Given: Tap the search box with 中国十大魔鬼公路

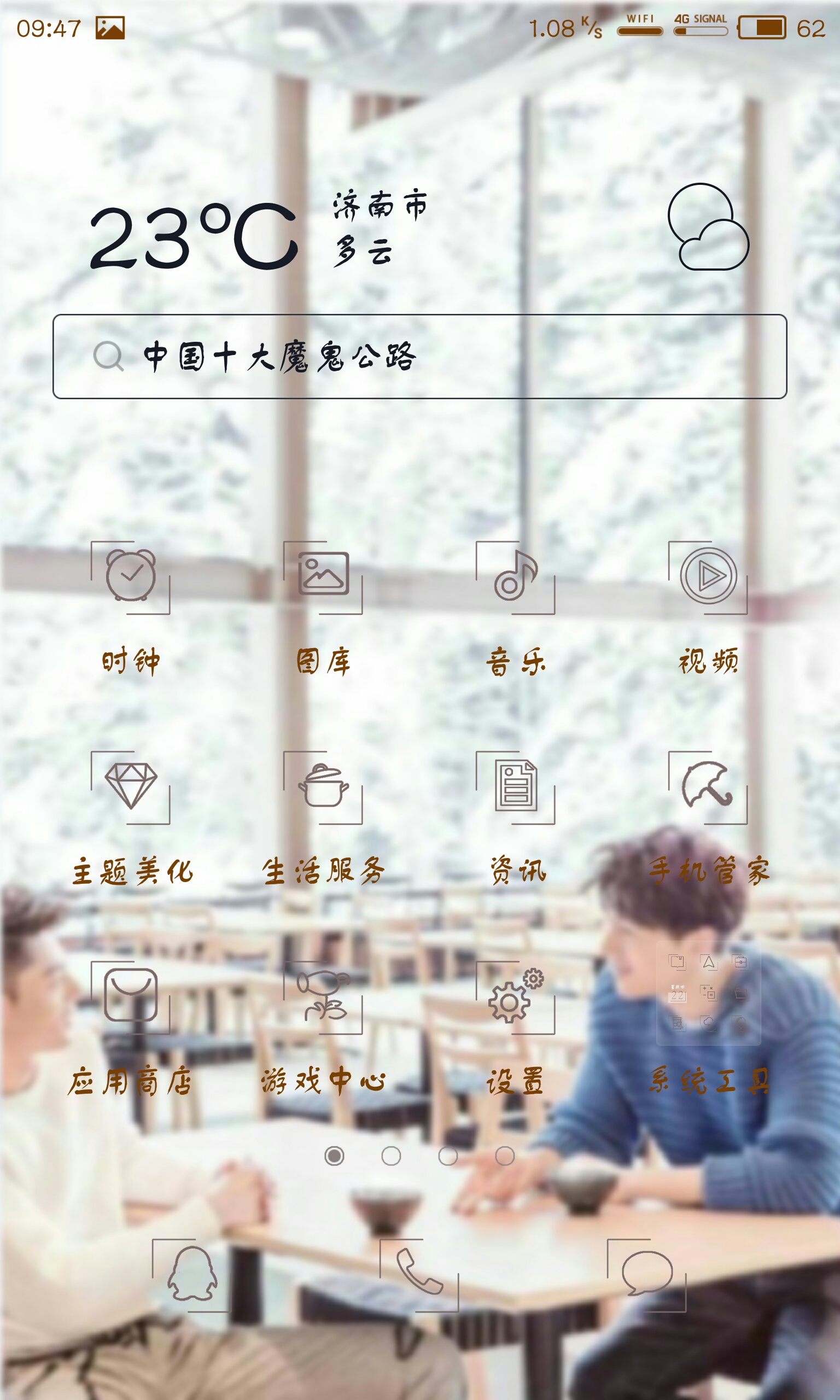Looking at the screenshot, I should pyautogui.click(x=419, y=357).
